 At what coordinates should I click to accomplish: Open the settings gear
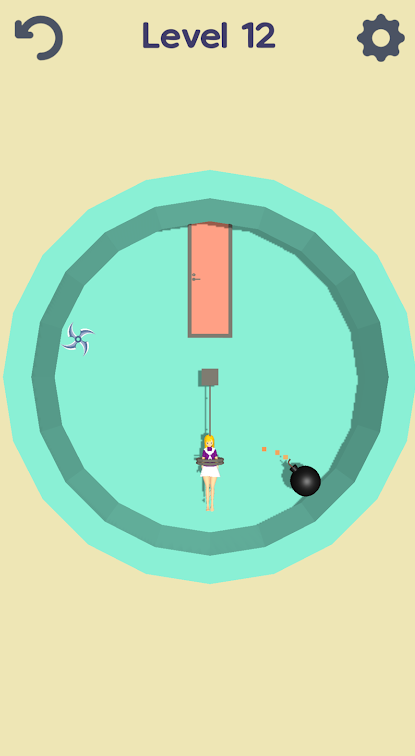[x=381, y=38]
